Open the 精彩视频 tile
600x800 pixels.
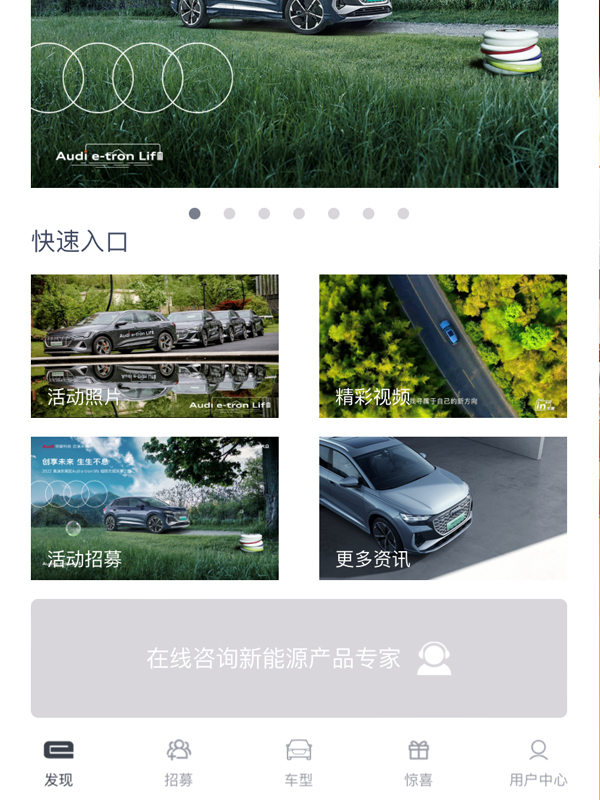click(443, 346)
